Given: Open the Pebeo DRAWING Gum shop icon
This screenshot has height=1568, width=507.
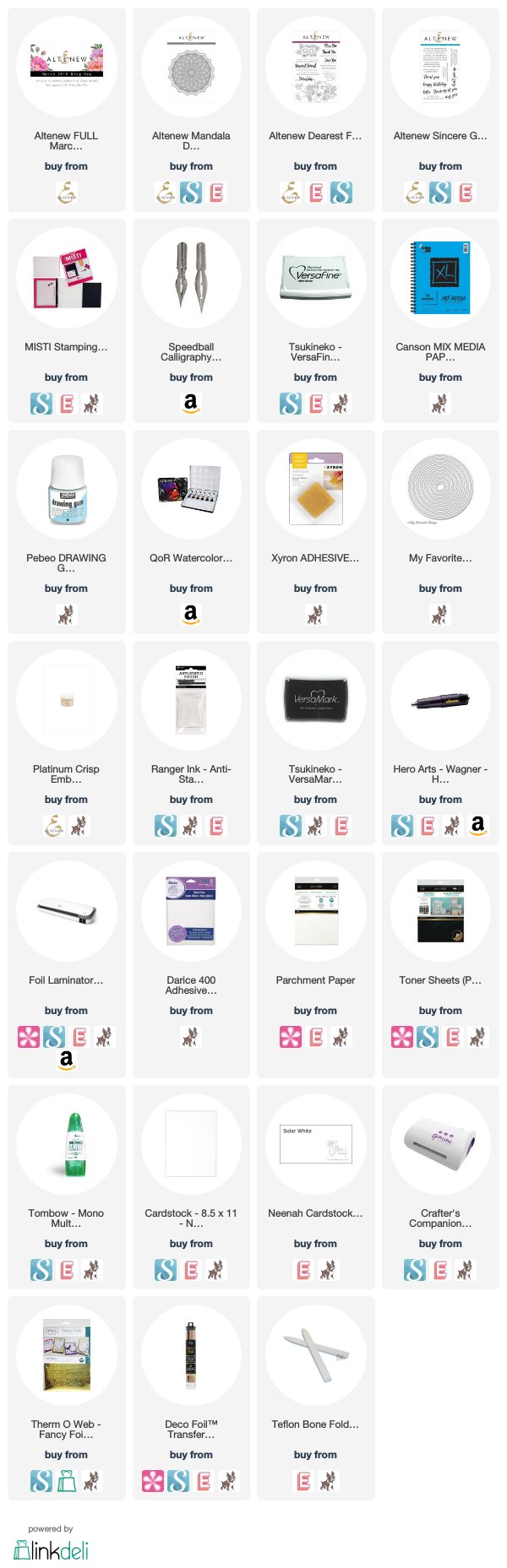Looking at the screenshot, I should click(x=66, y=615).
